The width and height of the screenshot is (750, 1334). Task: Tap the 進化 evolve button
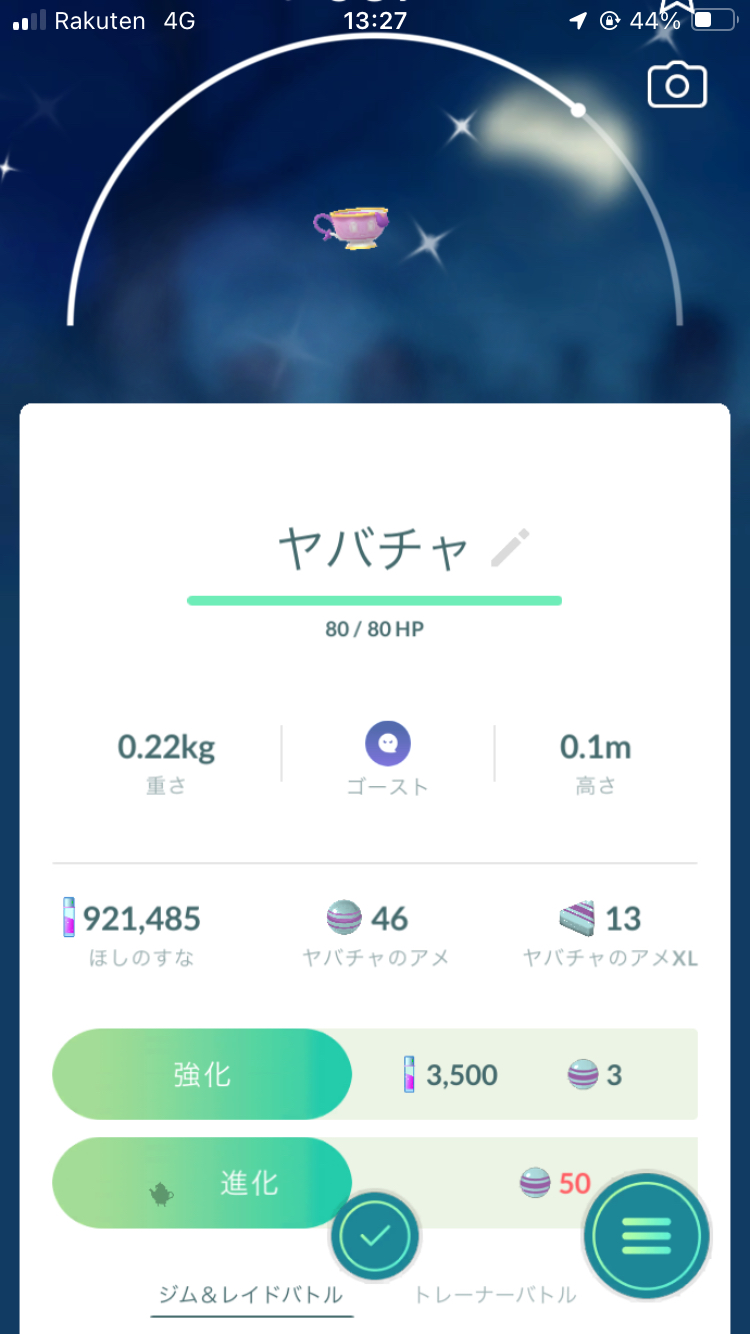click(x=202, y=1184)
